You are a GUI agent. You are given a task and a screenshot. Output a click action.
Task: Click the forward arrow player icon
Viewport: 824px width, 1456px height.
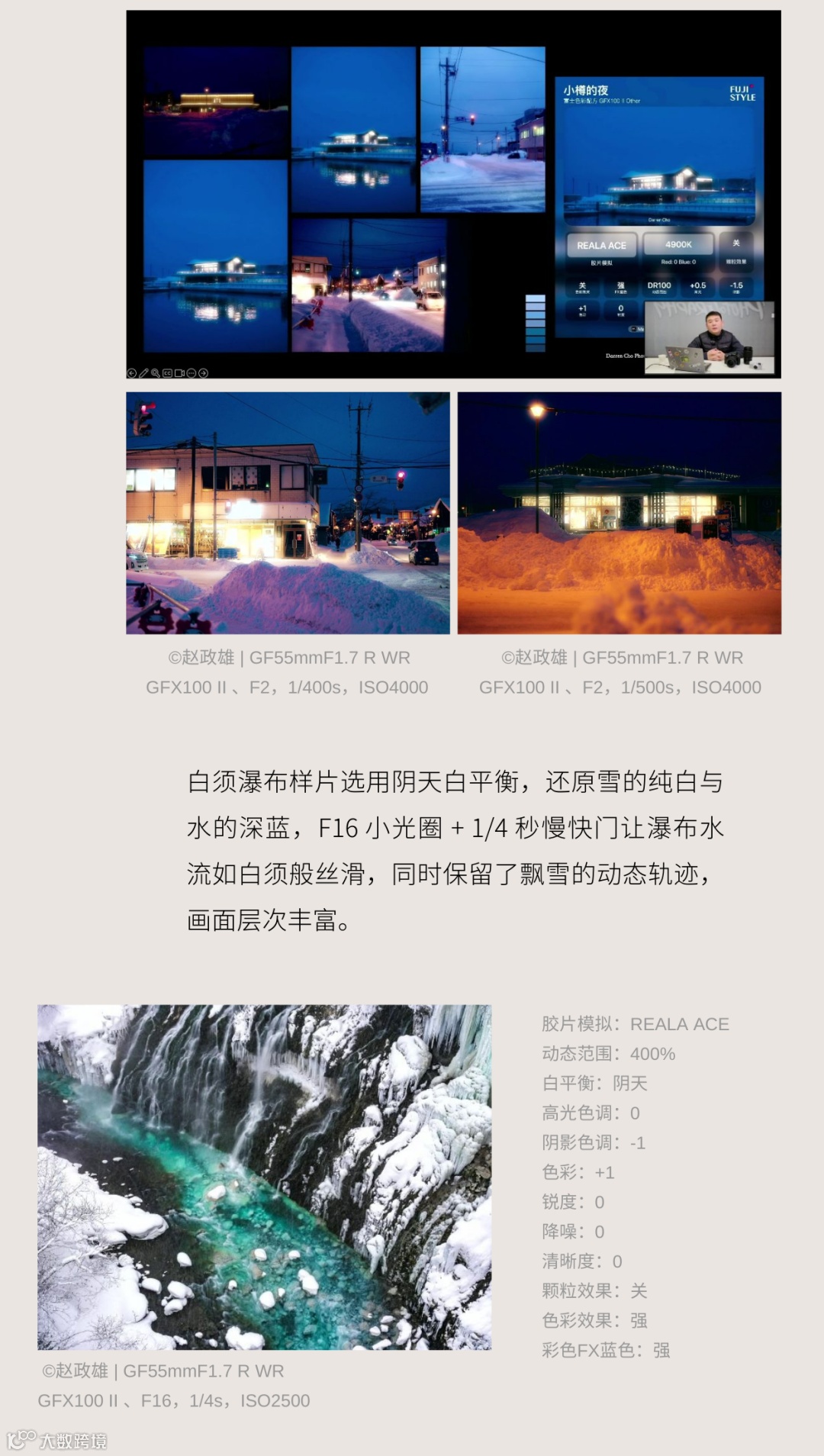pos(203,373)
